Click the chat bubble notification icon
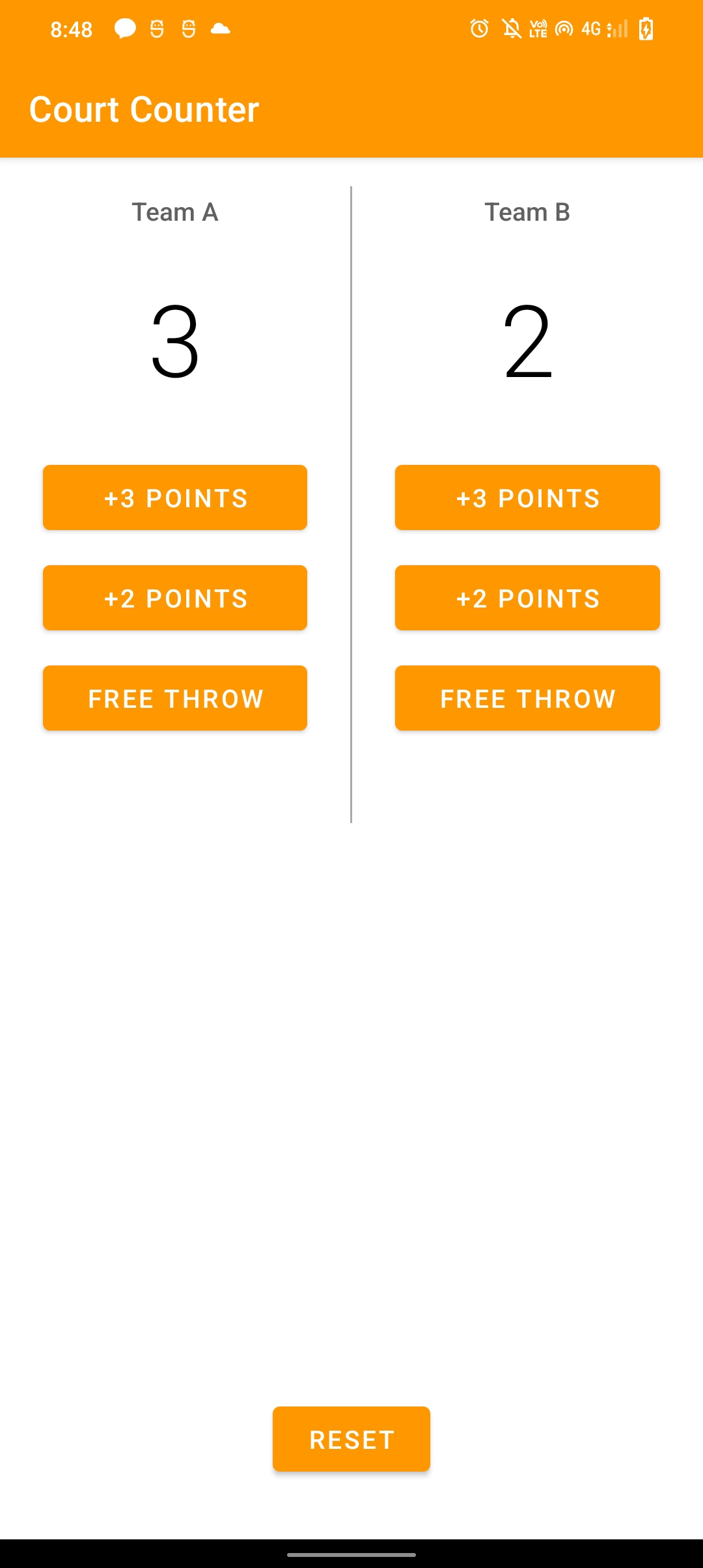The image size is (703, 1568). point(124,28)
